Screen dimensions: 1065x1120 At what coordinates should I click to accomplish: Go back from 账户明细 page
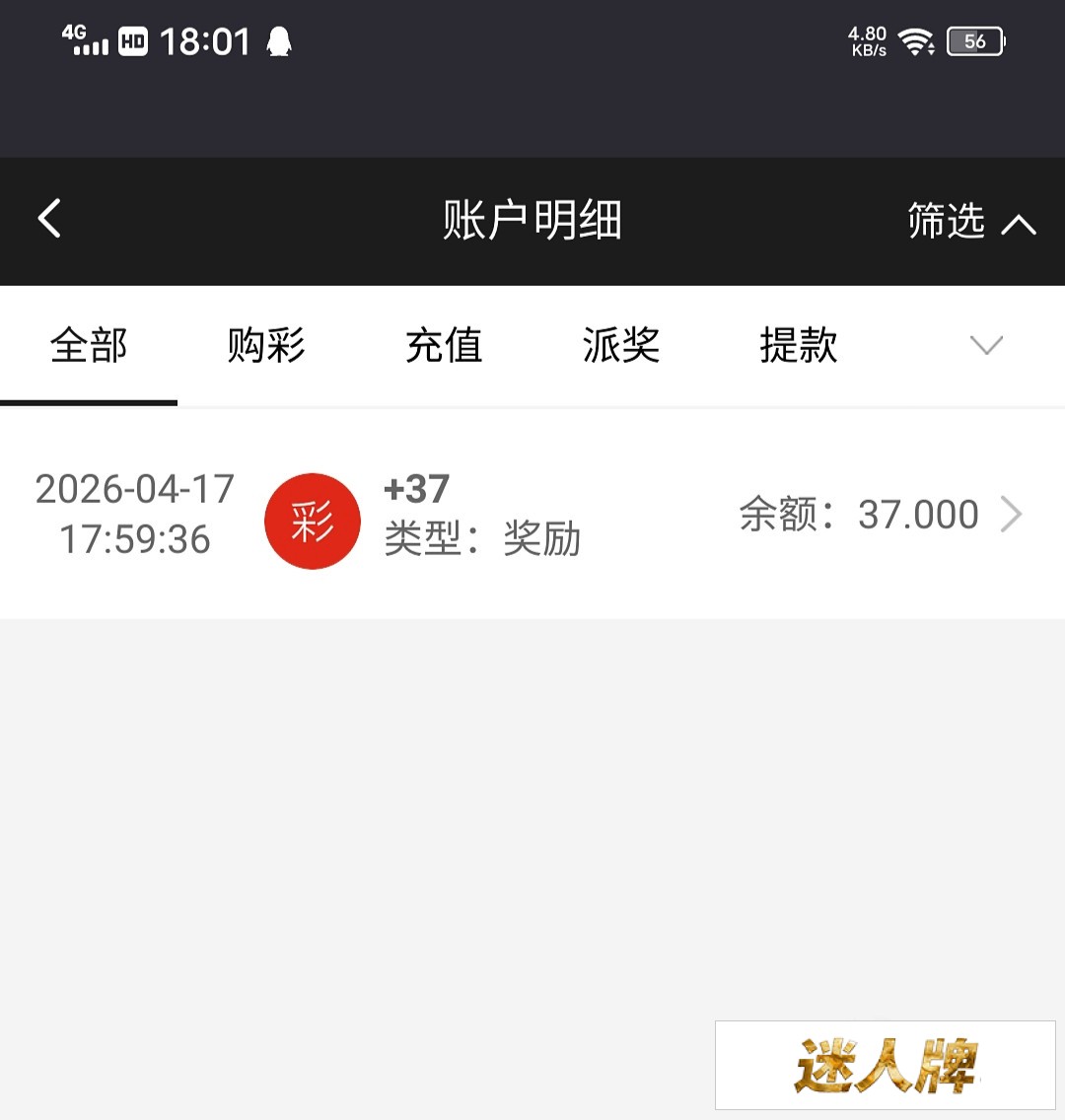(x=49, y=219)
